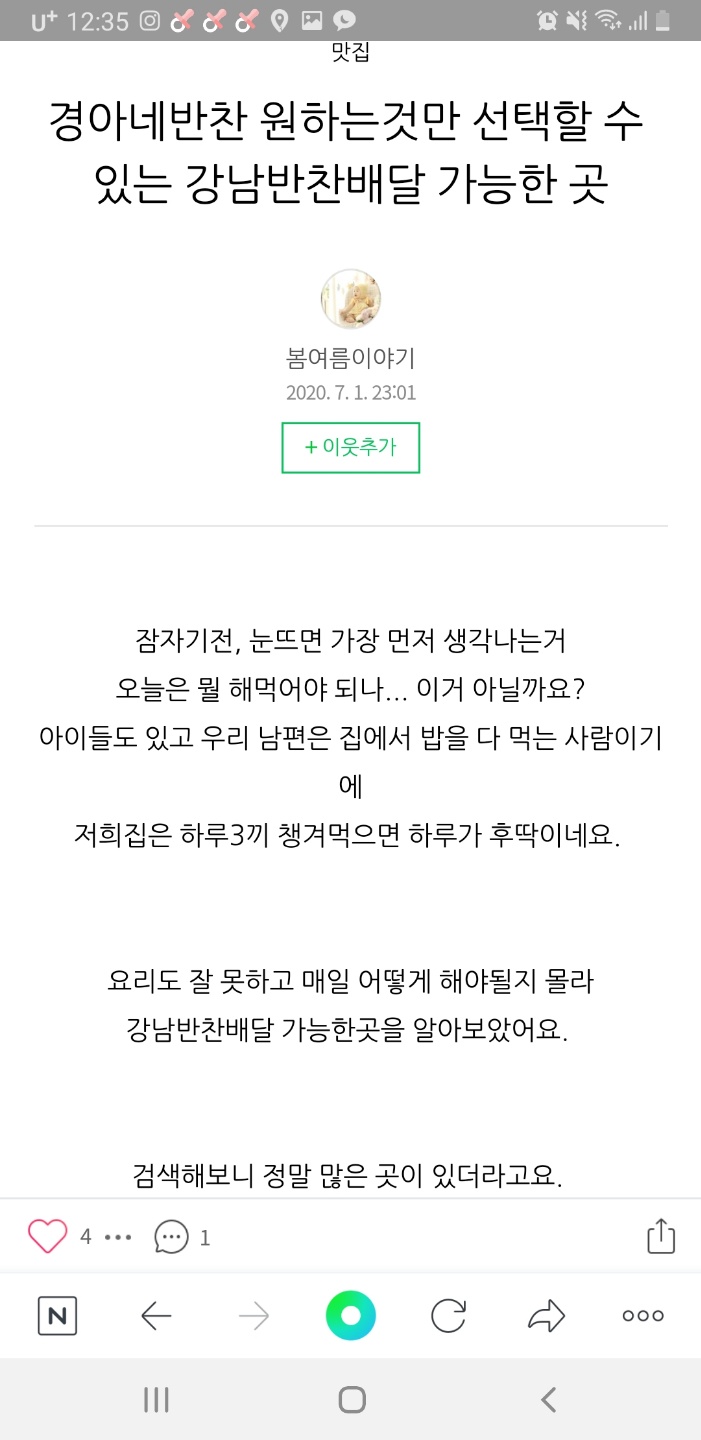Go to the home screen via system button

[351, 1400]
